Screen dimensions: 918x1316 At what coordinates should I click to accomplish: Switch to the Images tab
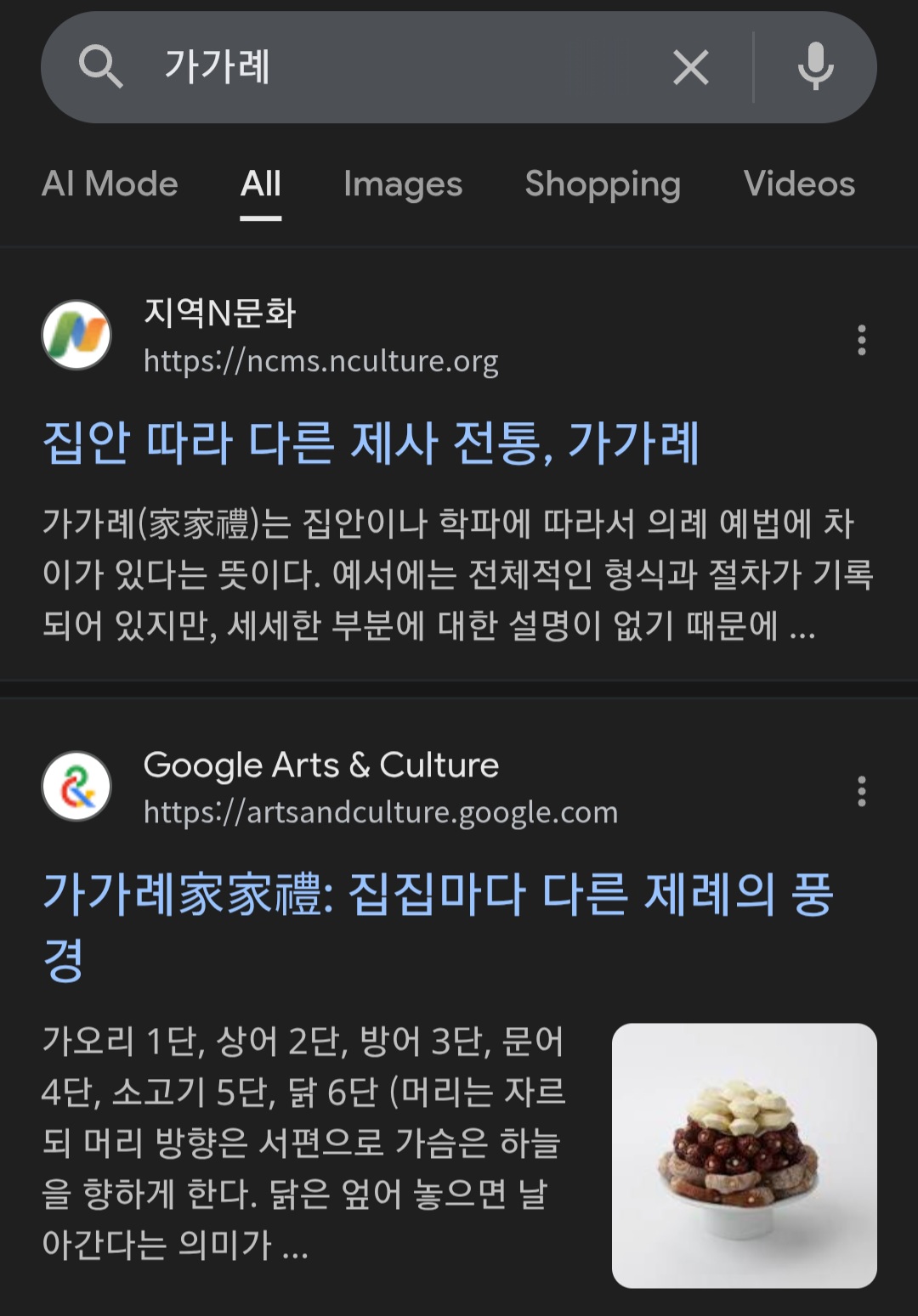pos(402,184)
